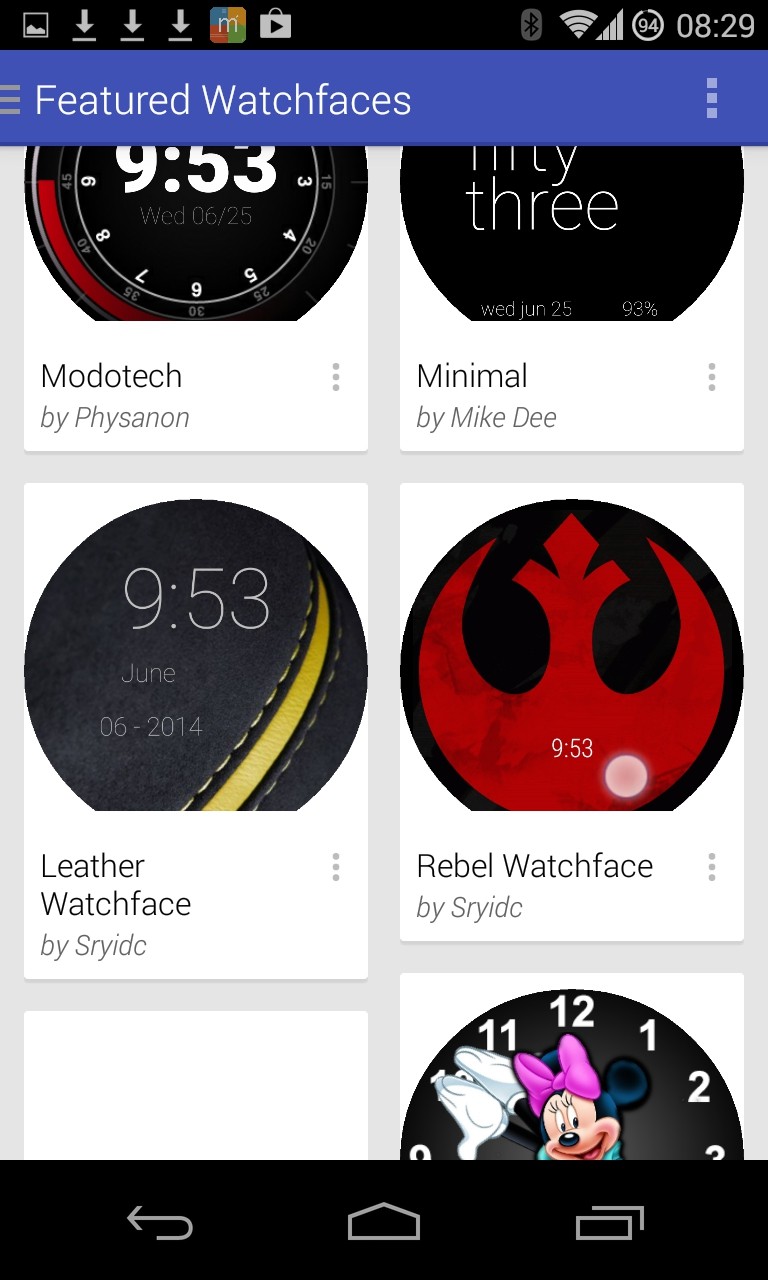Go to the home screen
This screenshot has height=1280, width=768.
coord(384,1222)
